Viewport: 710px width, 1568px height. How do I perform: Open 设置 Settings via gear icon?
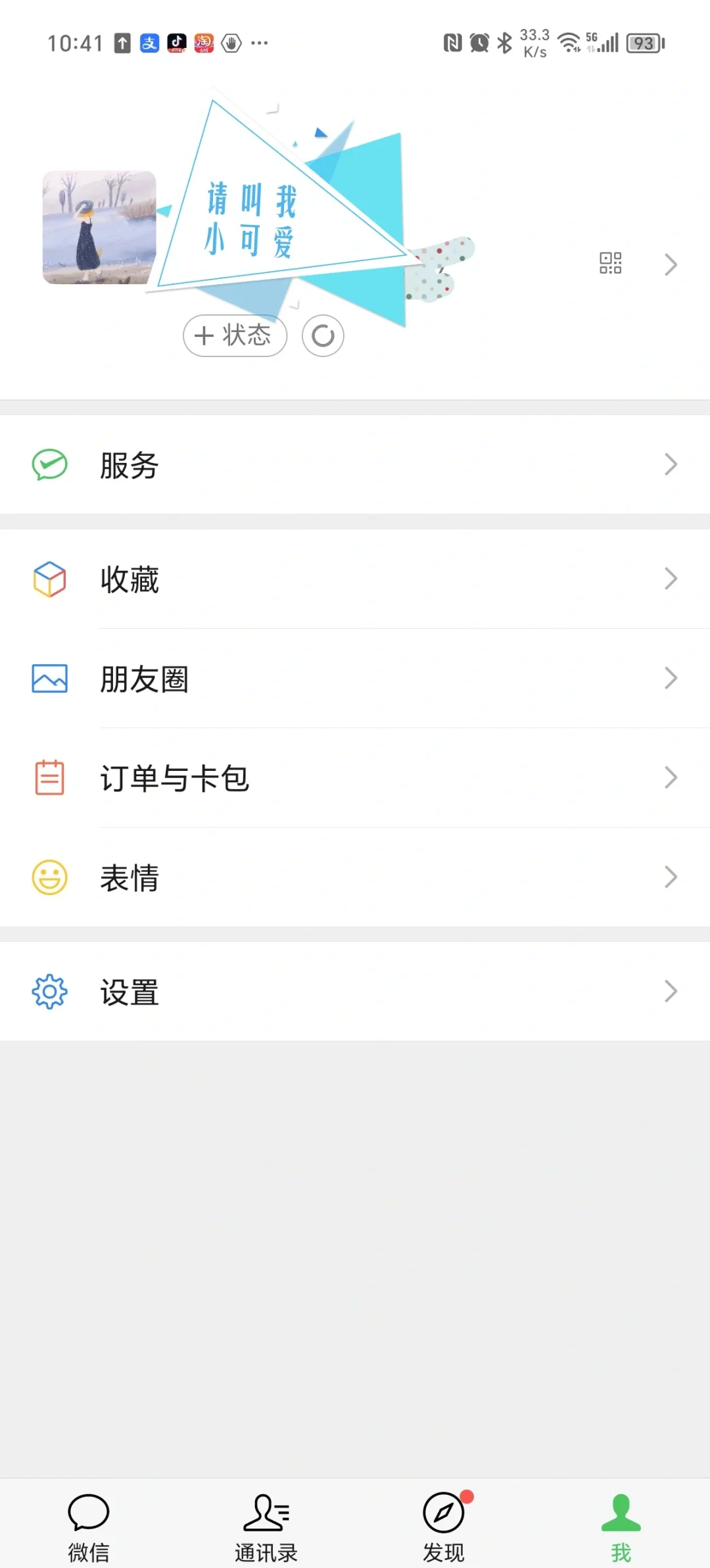(49, 991)
